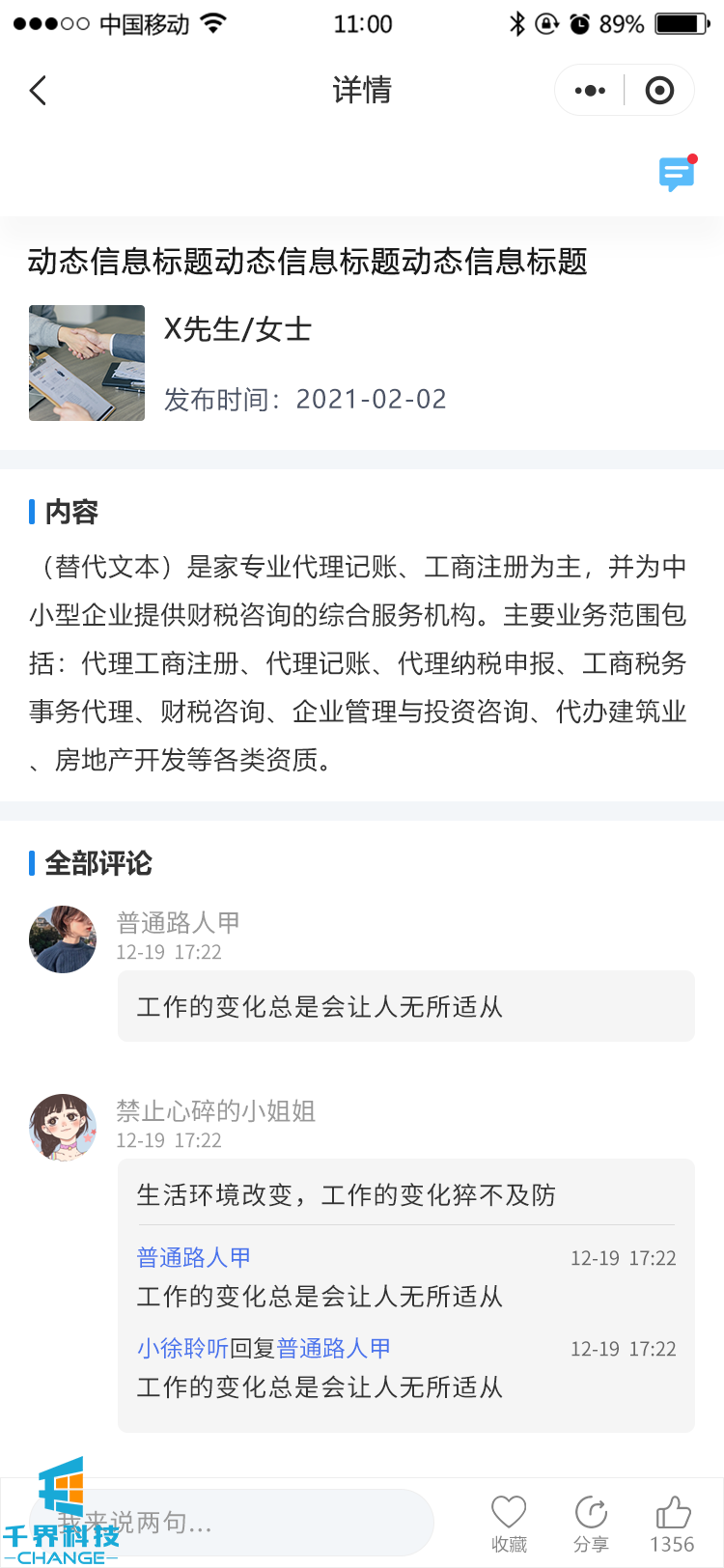The height and width of the screenshot is (1568, 724).
Task: Share this post with 分享
Action: click(591, 1523)
